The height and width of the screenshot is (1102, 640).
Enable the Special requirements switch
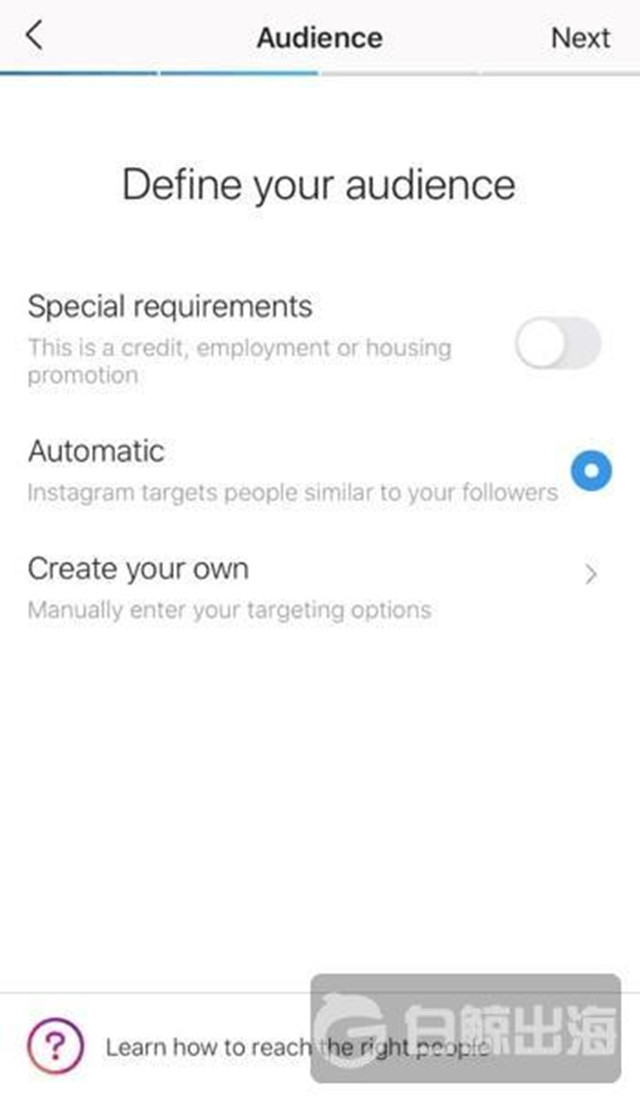coord(558,343)
